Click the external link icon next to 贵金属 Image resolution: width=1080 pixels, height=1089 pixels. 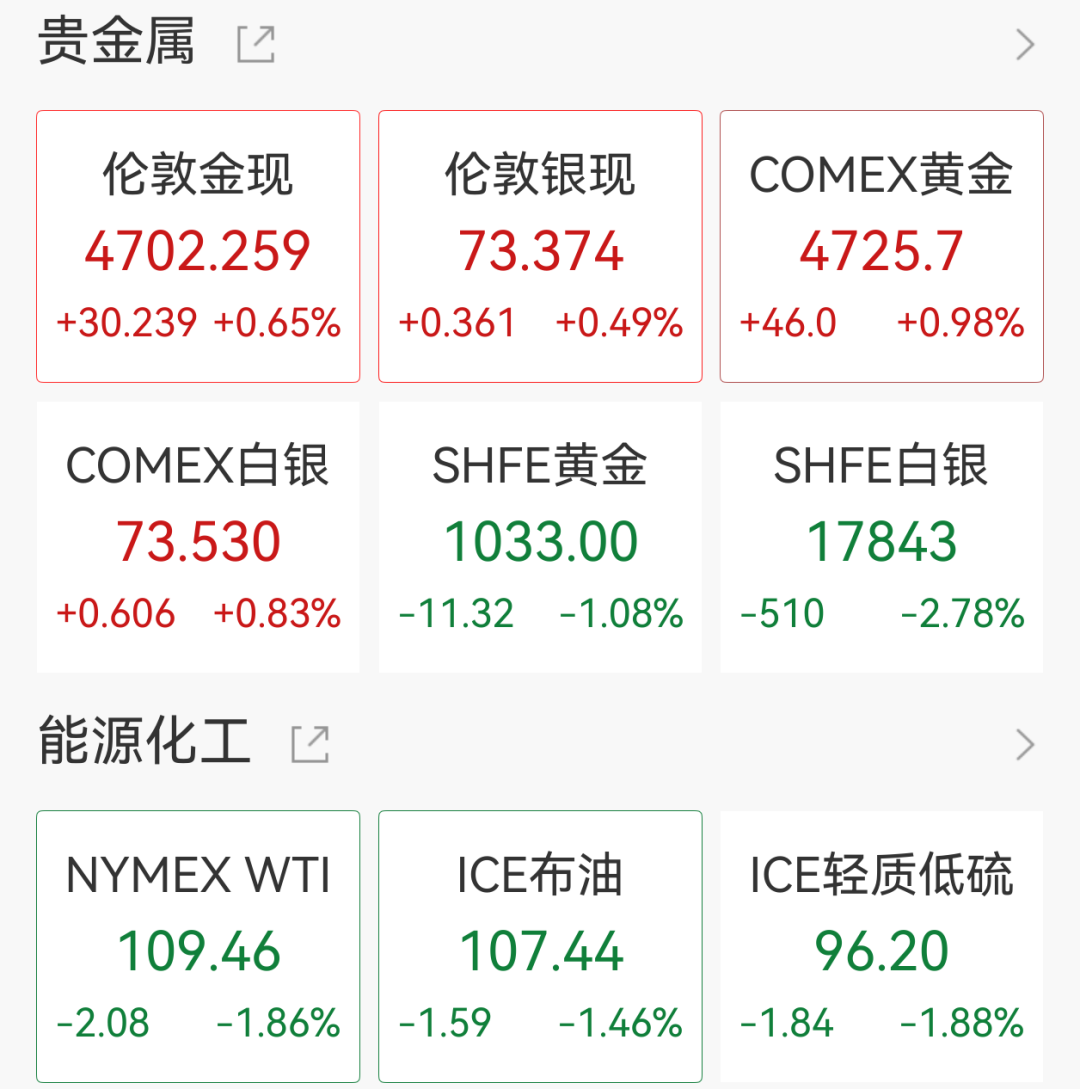click(x=255, y=44)
